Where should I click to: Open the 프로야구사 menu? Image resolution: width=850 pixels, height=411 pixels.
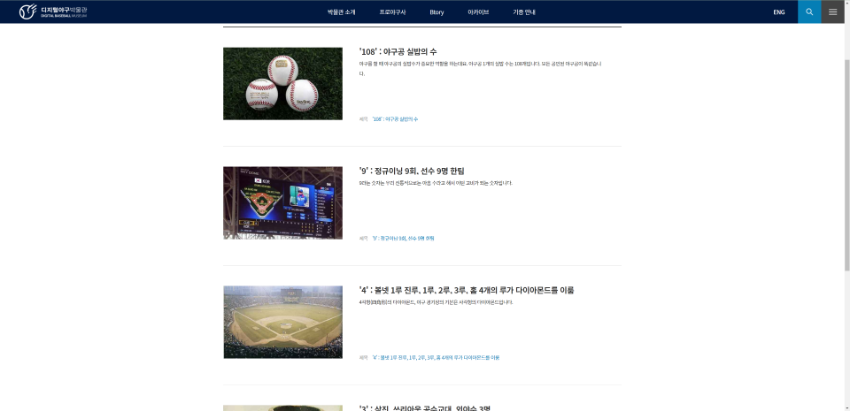point(392,12)
